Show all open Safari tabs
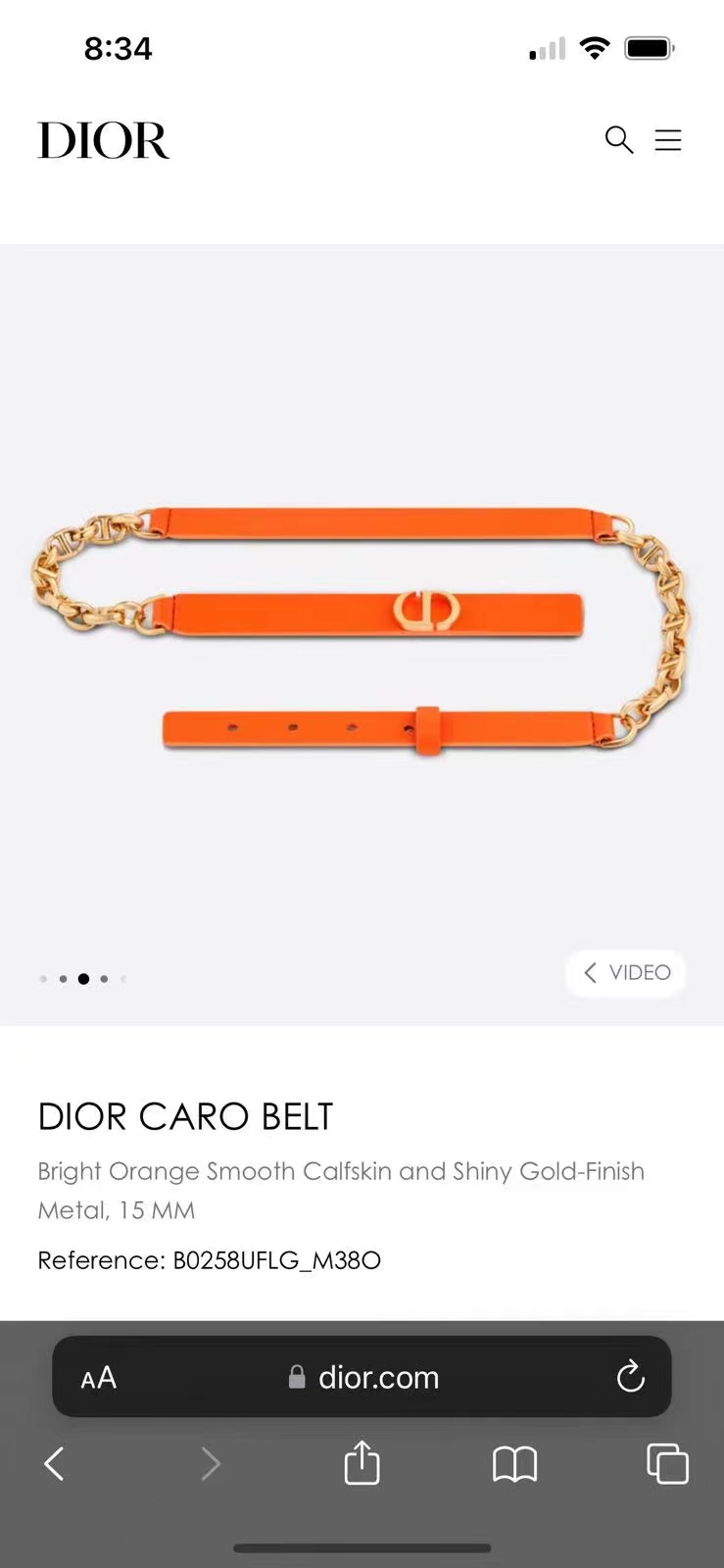The image size is (724, 1568). pos(667,1464)
